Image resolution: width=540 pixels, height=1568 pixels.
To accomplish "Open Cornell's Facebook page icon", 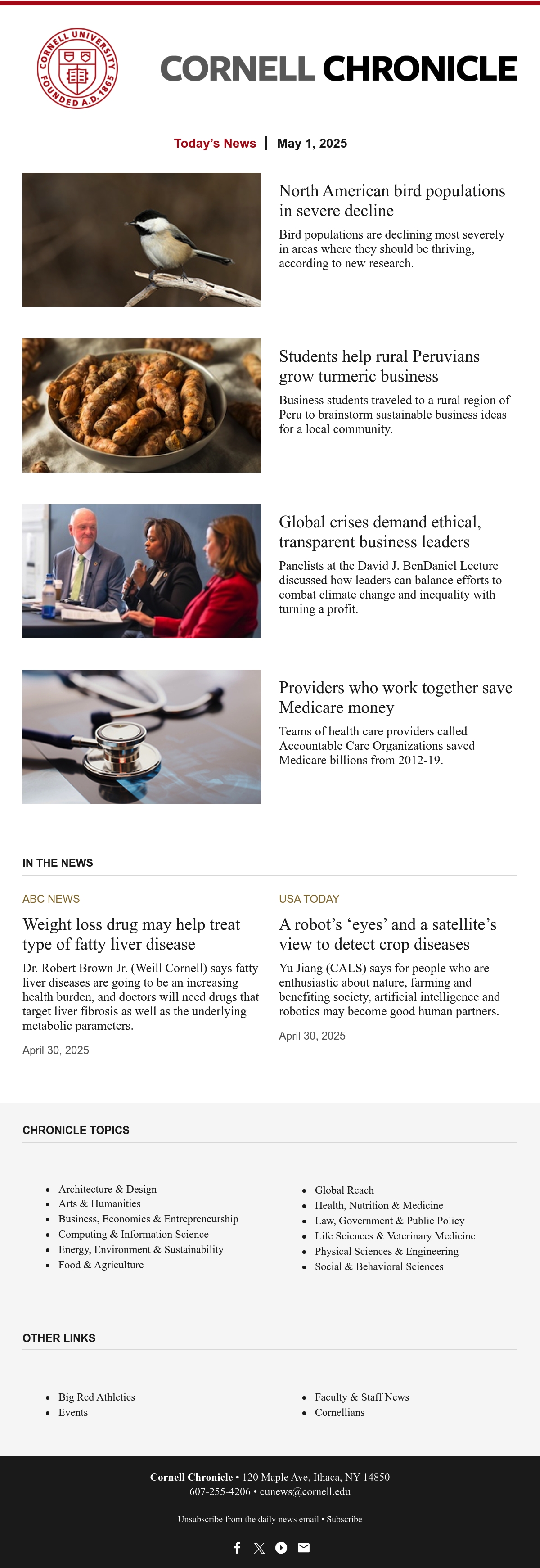I will point(237,1548).
